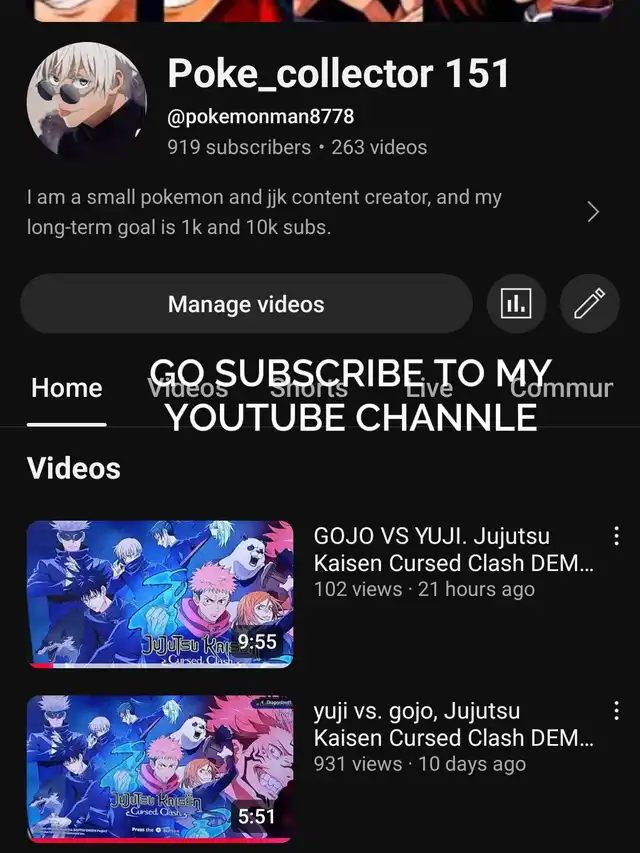Image resolution: width=640 pixels, height=853 pixels.
Task: Open the channel analytics icon
Action: [x=516, y=304]
